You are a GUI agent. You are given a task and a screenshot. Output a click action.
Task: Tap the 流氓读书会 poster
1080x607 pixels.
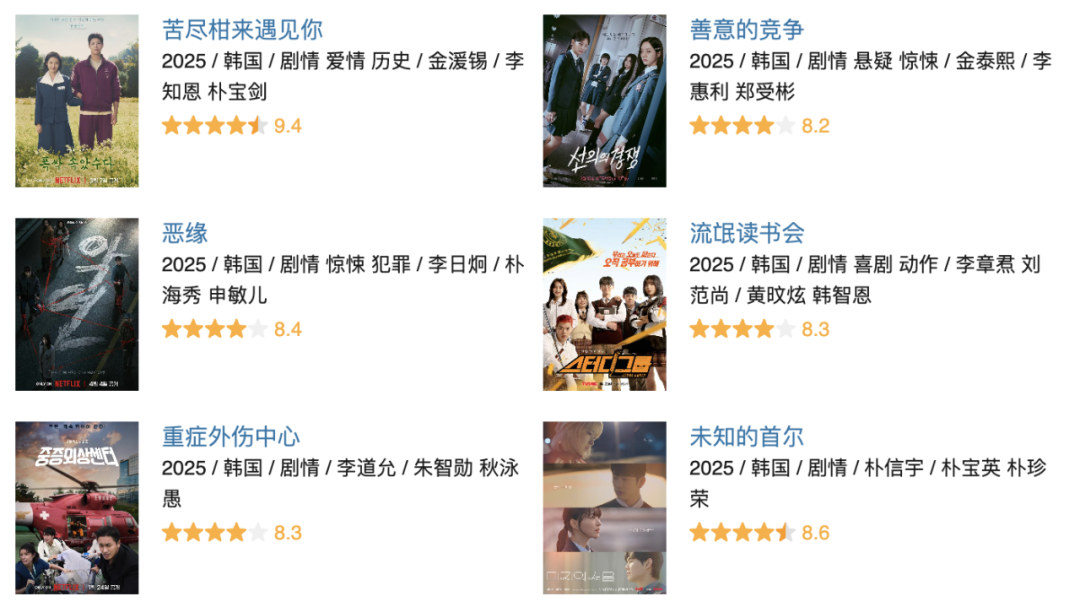(604, 304)
